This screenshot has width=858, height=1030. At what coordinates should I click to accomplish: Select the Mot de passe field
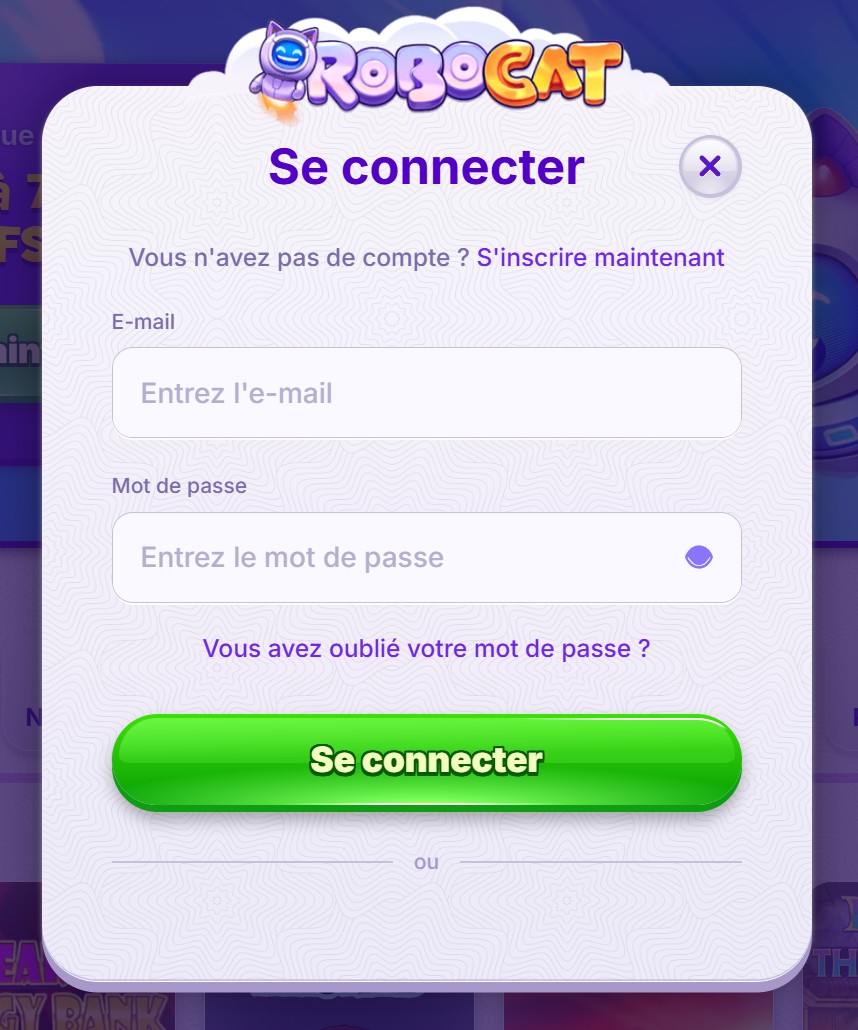tap(400, 557)
